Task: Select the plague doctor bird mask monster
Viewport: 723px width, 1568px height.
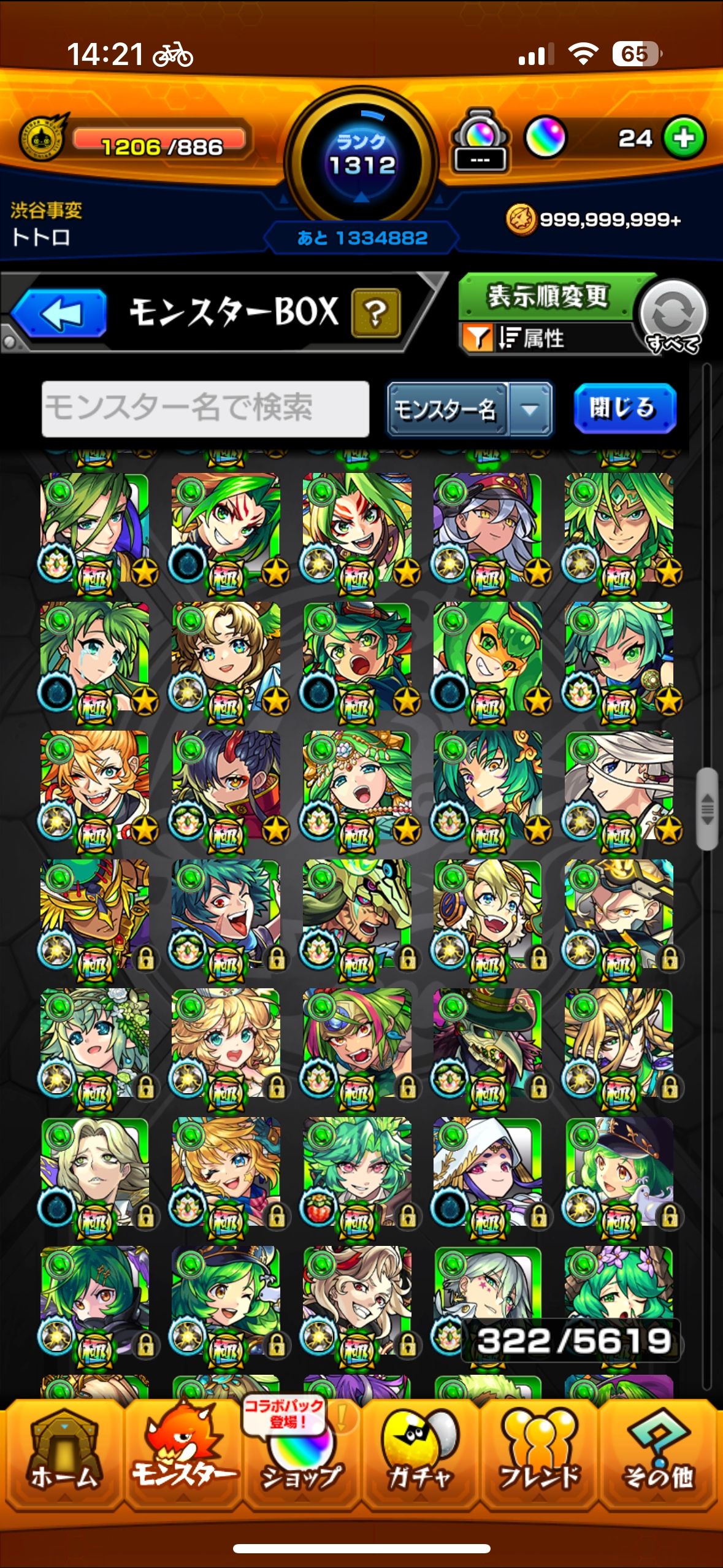Action: [x=488, y=1040]
